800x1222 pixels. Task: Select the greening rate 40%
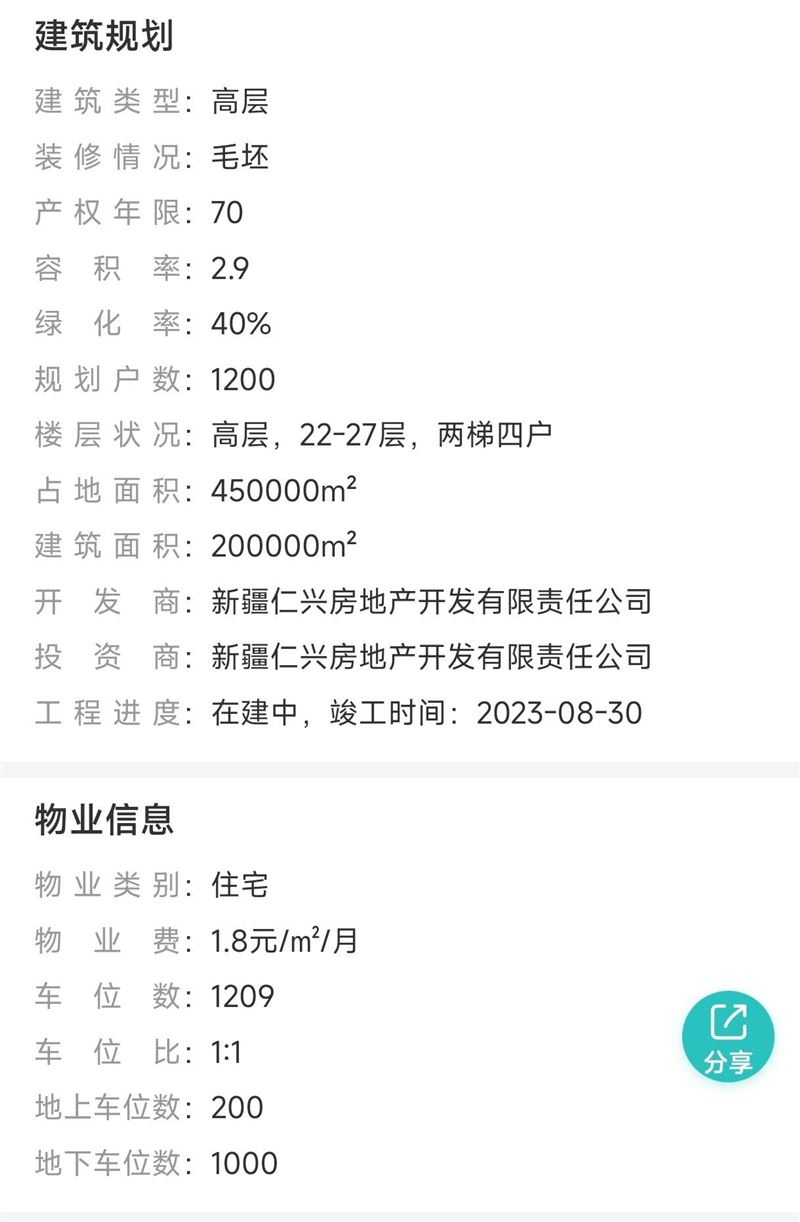[x=240, y=324]
